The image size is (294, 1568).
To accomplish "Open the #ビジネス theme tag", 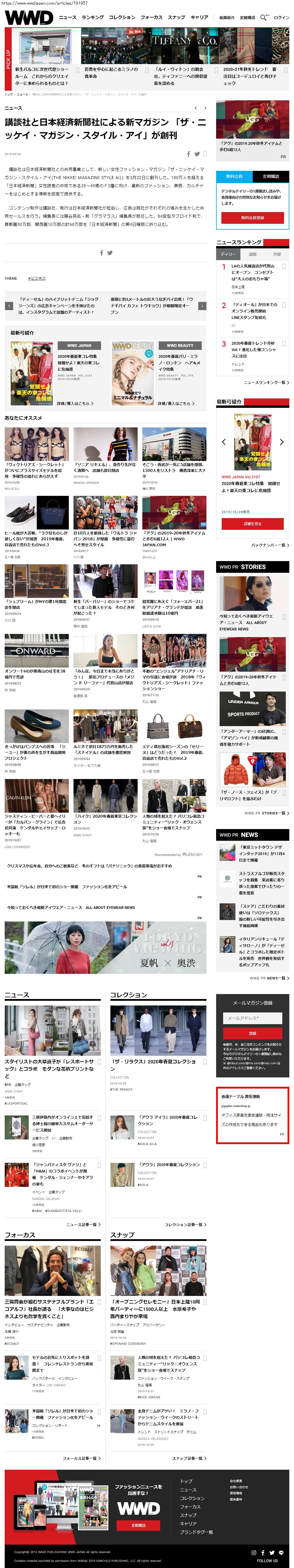I will [x=37, y=278].
